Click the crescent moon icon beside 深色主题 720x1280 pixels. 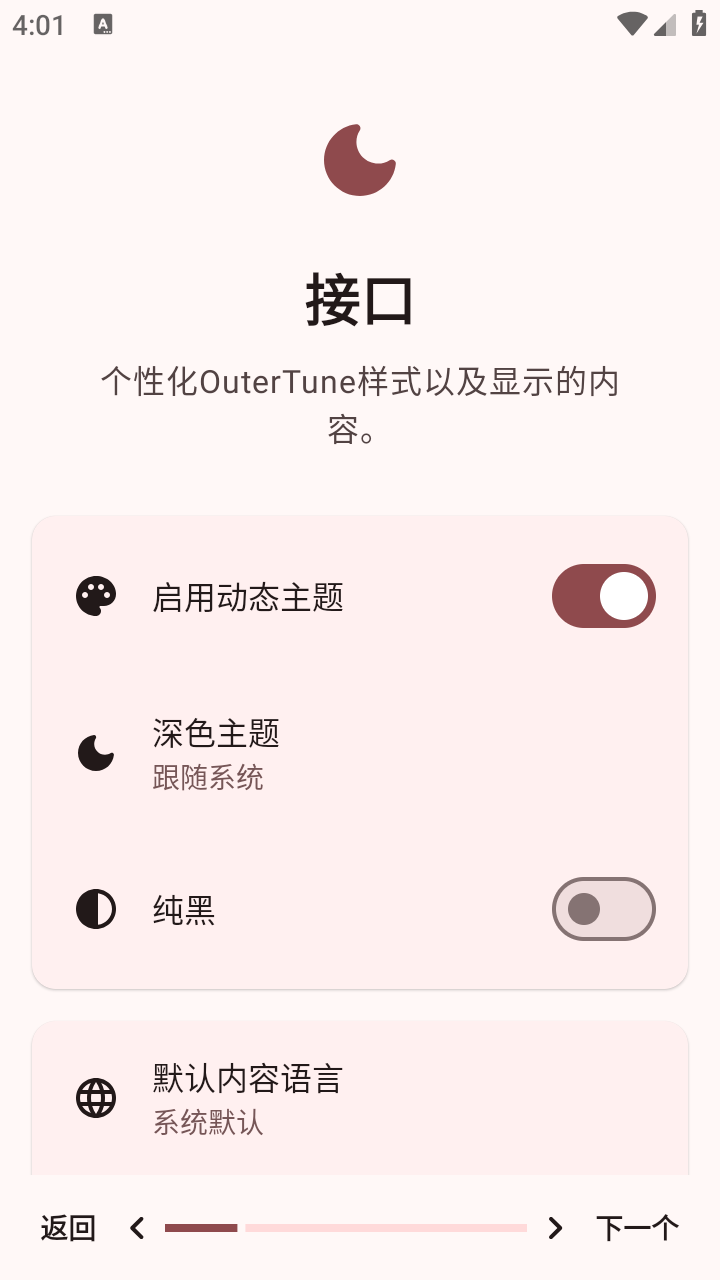[95, 753]
